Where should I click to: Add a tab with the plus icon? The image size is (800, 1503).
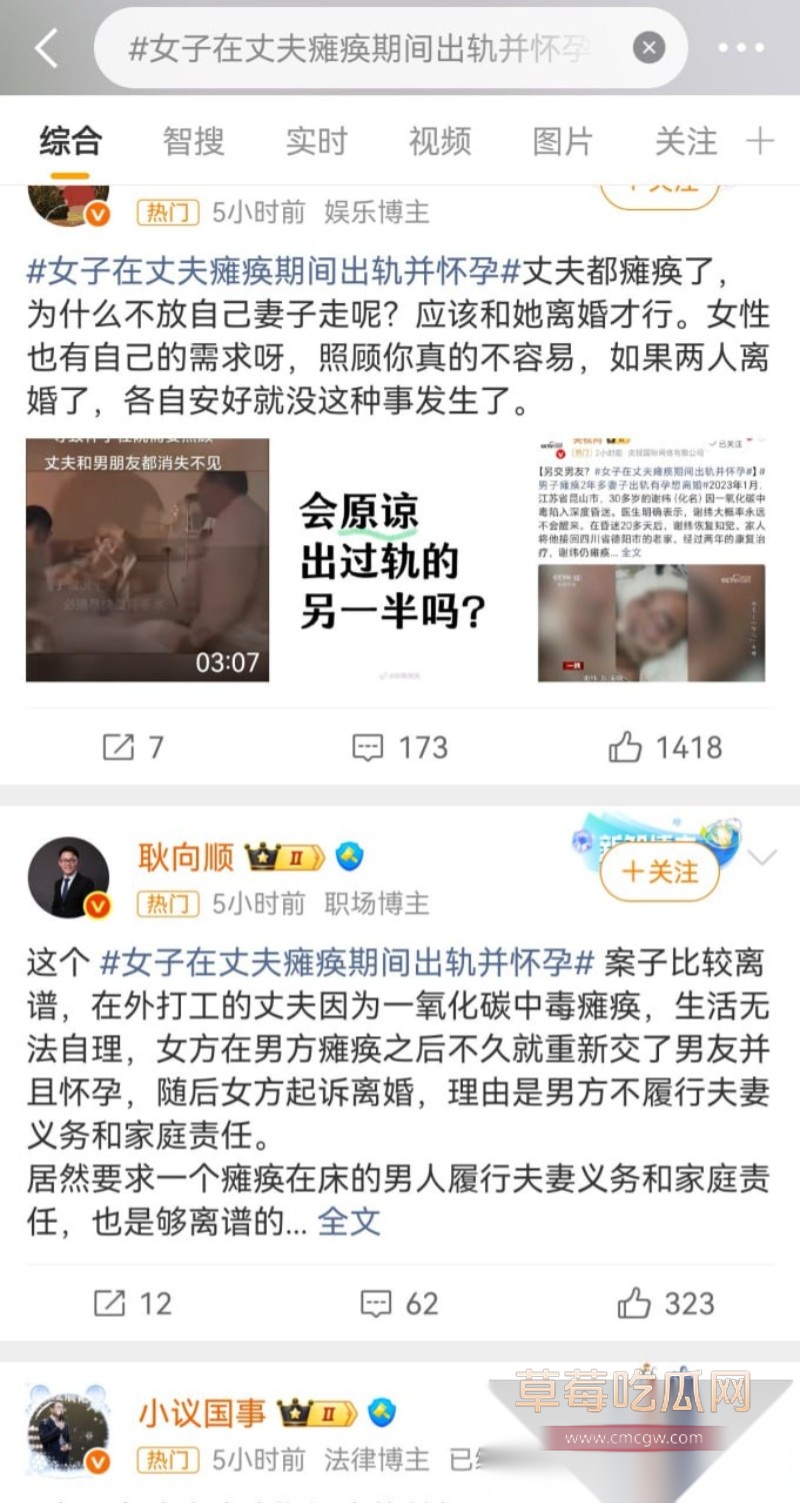pos(760,141)
